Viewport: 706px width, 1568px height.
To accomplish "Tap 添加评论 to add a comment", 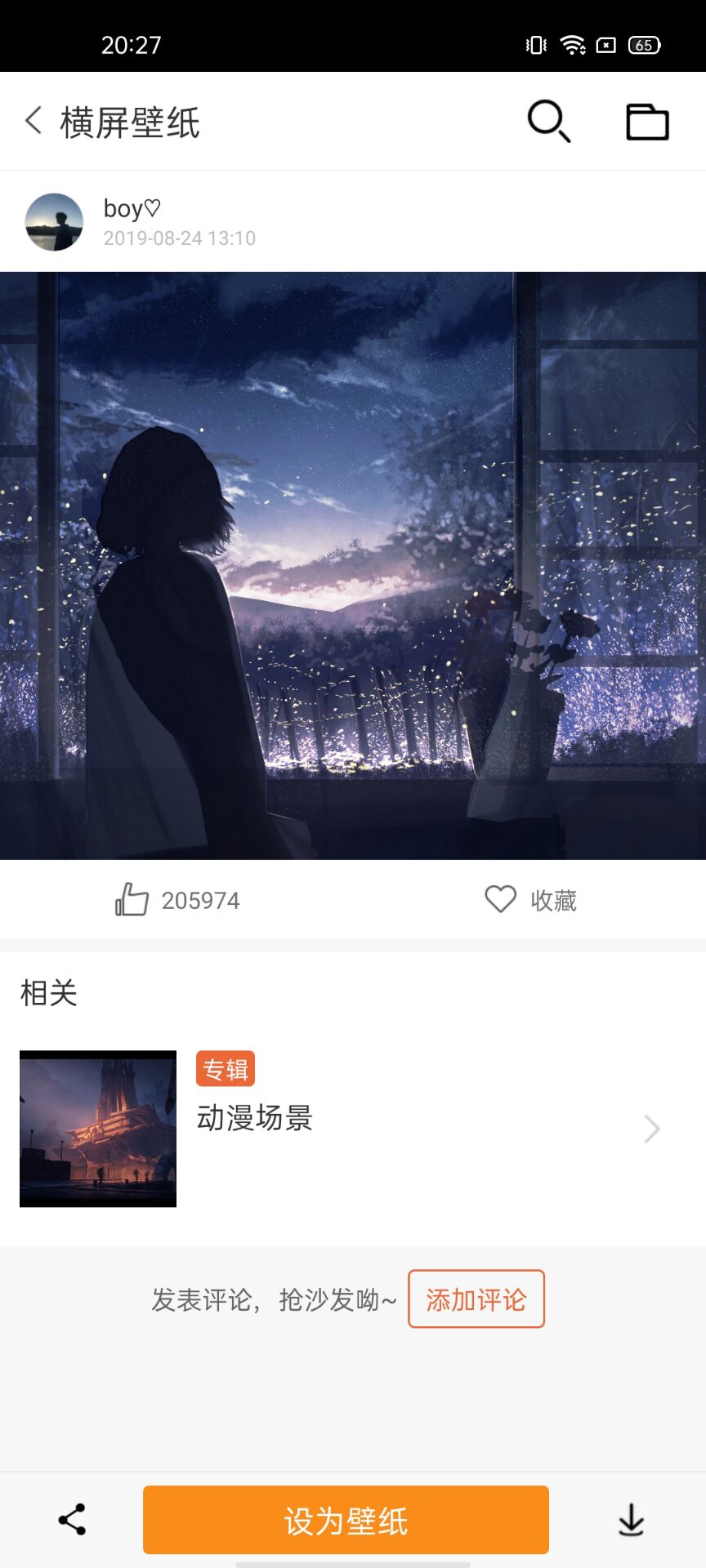I will 476,1298.
